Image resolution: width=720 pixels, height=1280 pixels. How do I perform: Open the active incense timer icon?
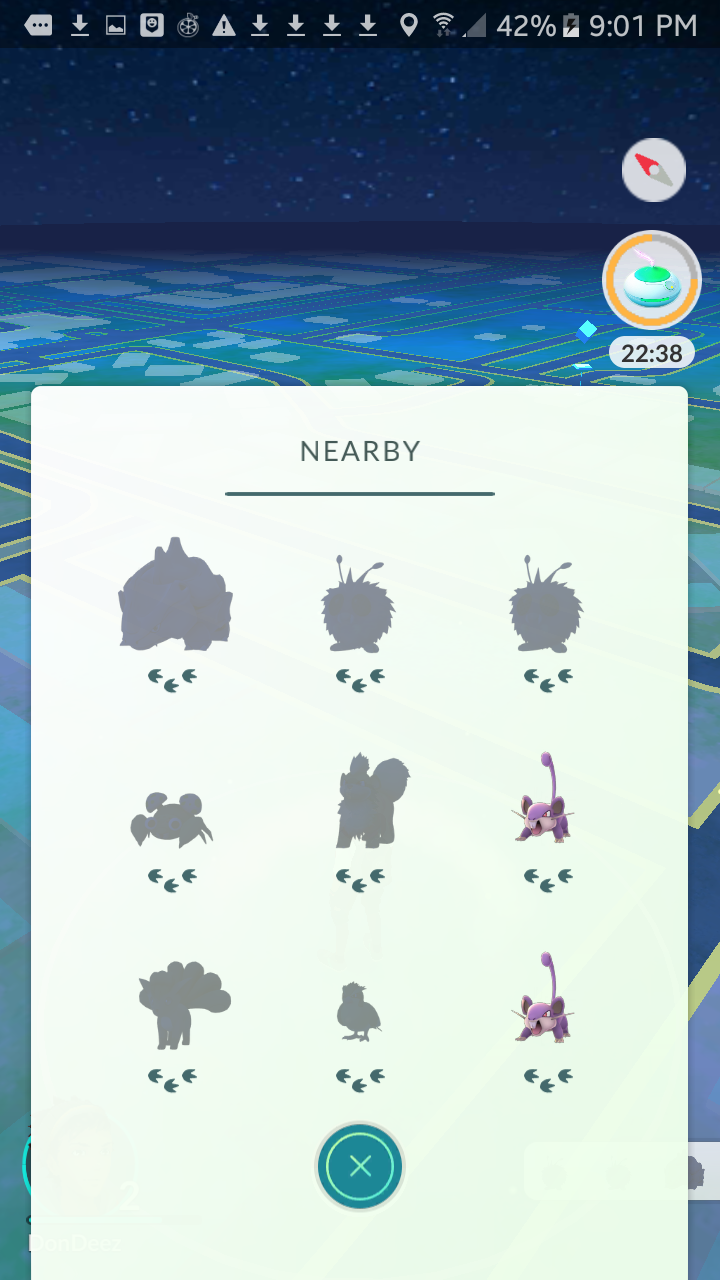651,281
